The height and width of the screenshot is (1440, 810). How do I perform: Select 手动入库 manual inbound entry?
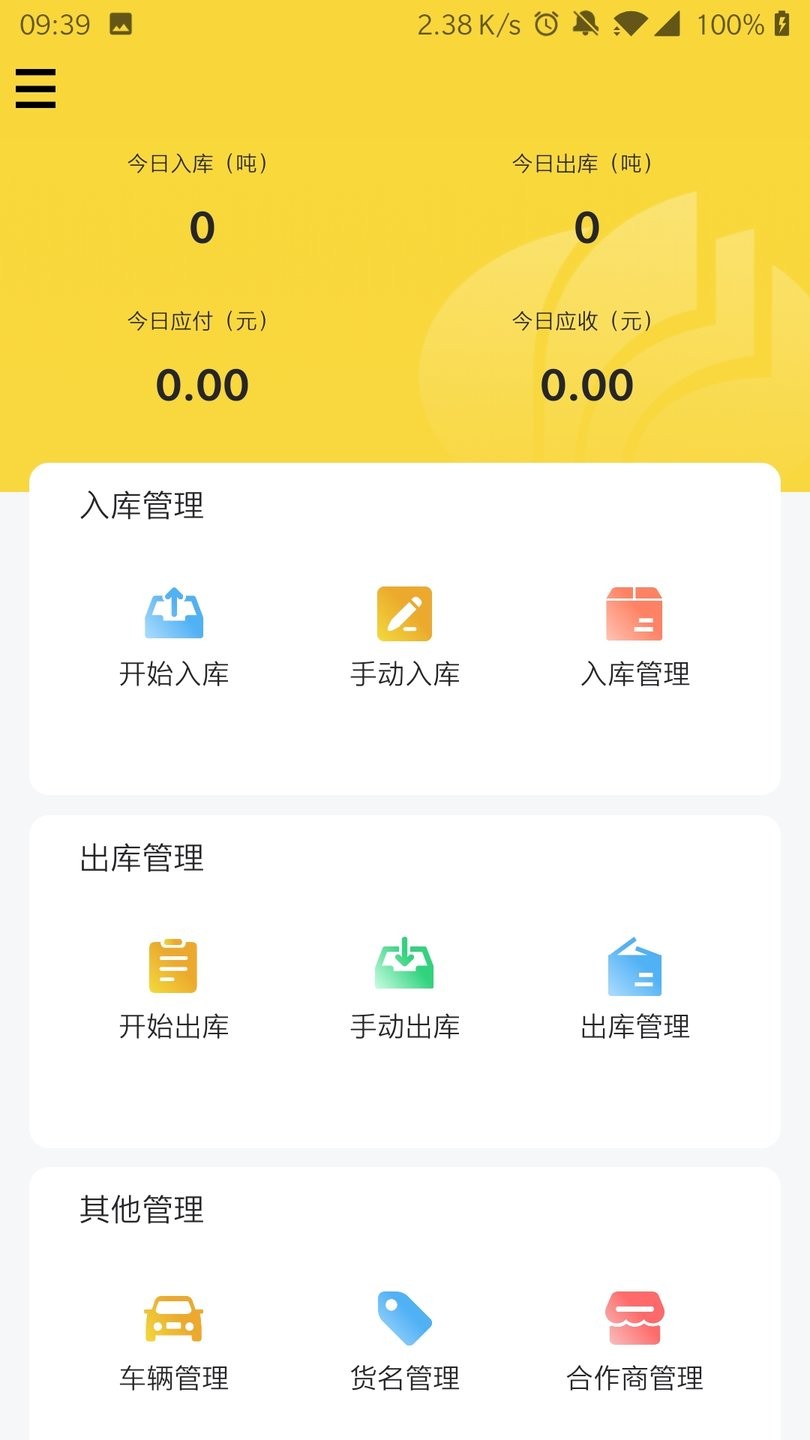[x=405, y=636]
